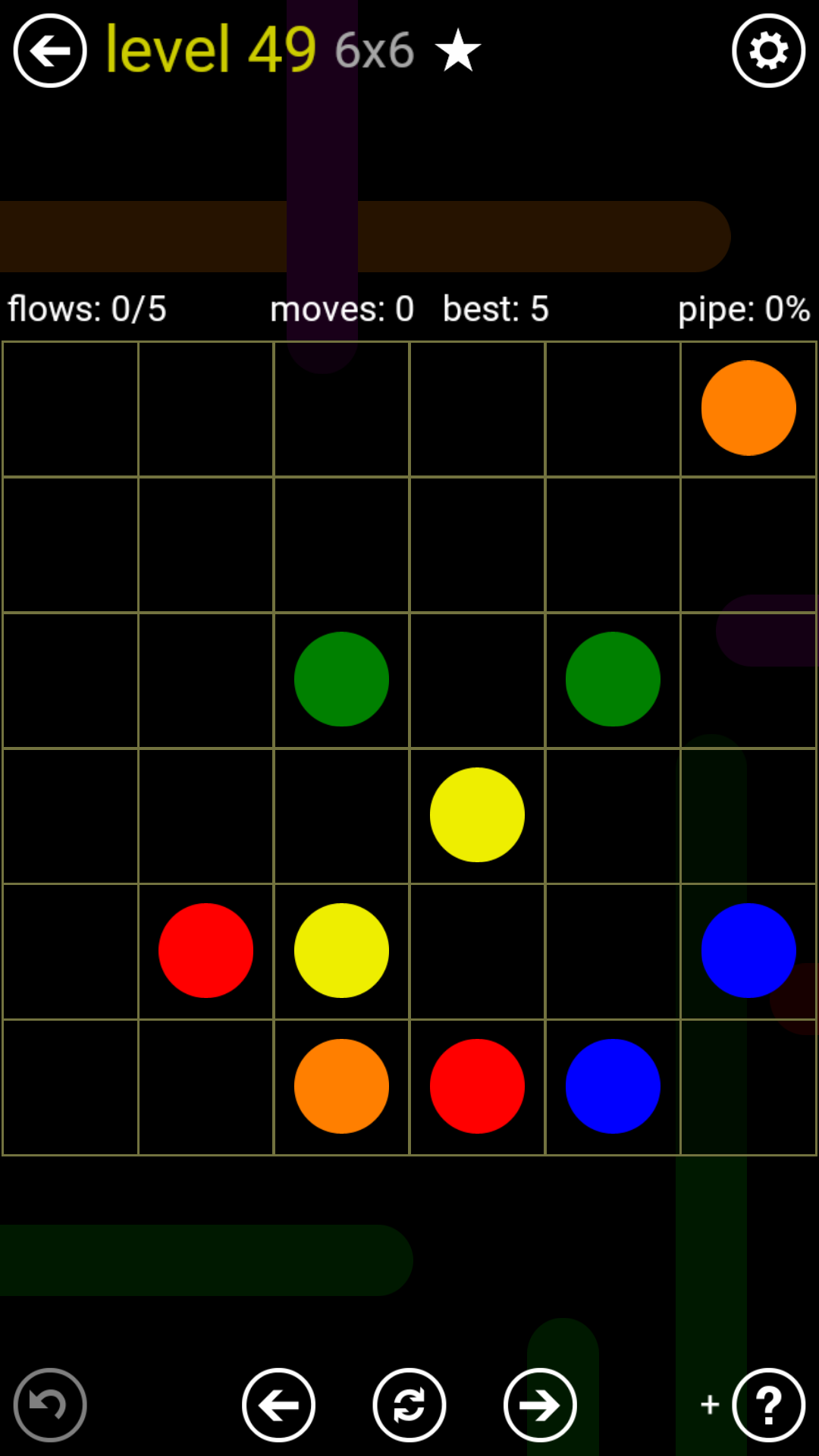Get a hint with the question mark
Screen dimensions: 819x1456
tap(768, 1405)
